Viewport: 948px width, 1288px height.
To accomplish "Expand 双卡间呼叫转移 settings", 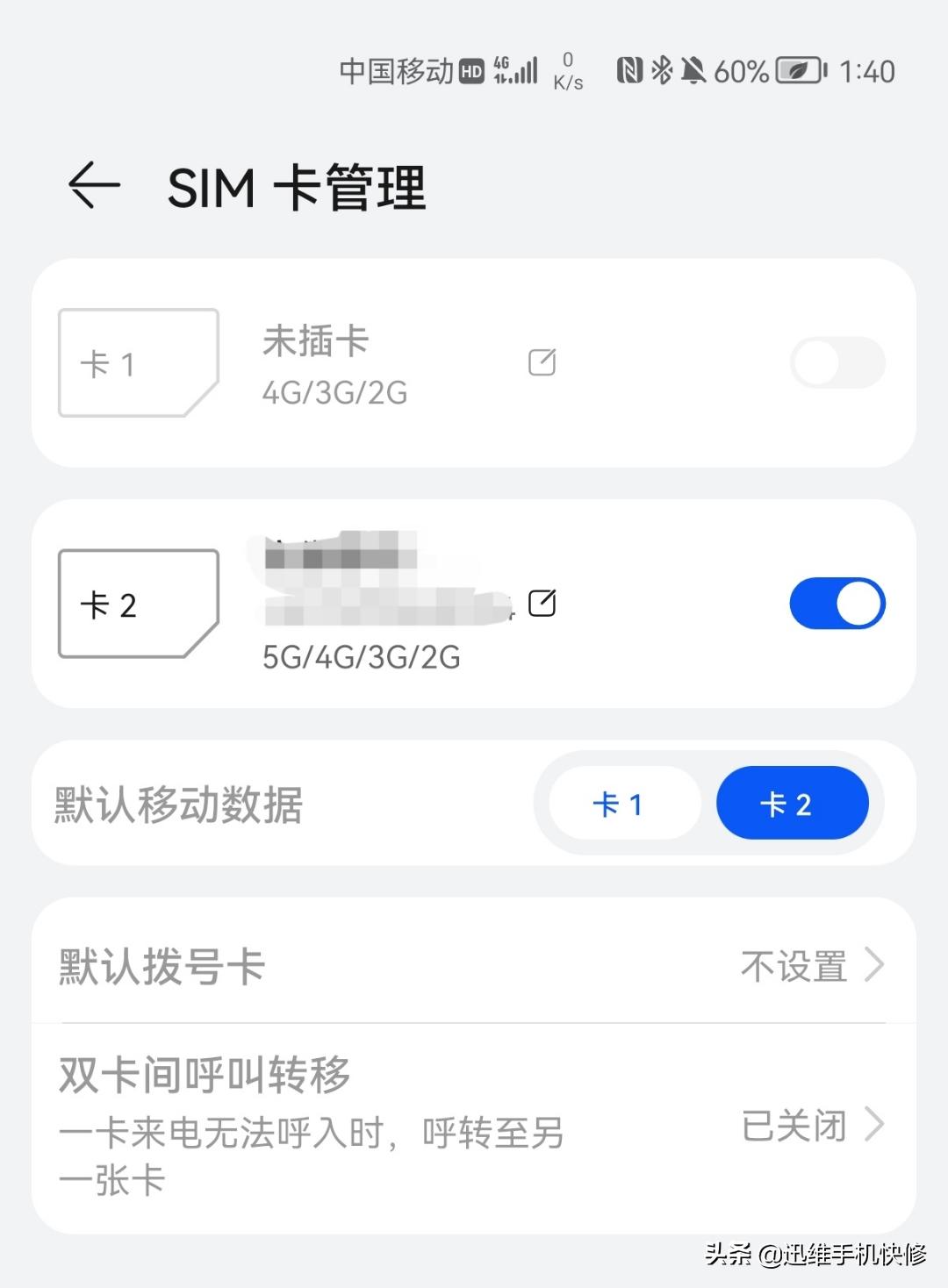I will click(x=873, y=1126).
